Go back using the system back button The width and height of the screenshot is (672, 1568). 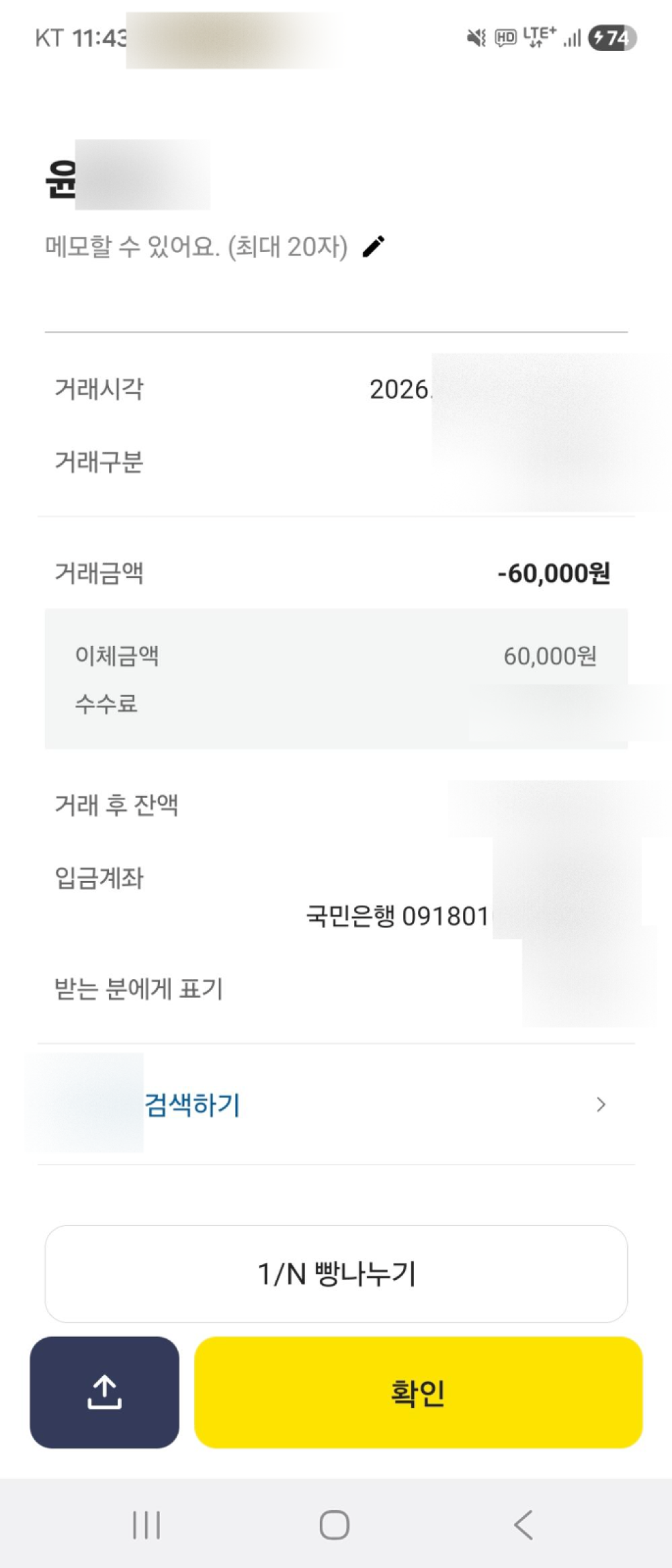(523, 1524)
